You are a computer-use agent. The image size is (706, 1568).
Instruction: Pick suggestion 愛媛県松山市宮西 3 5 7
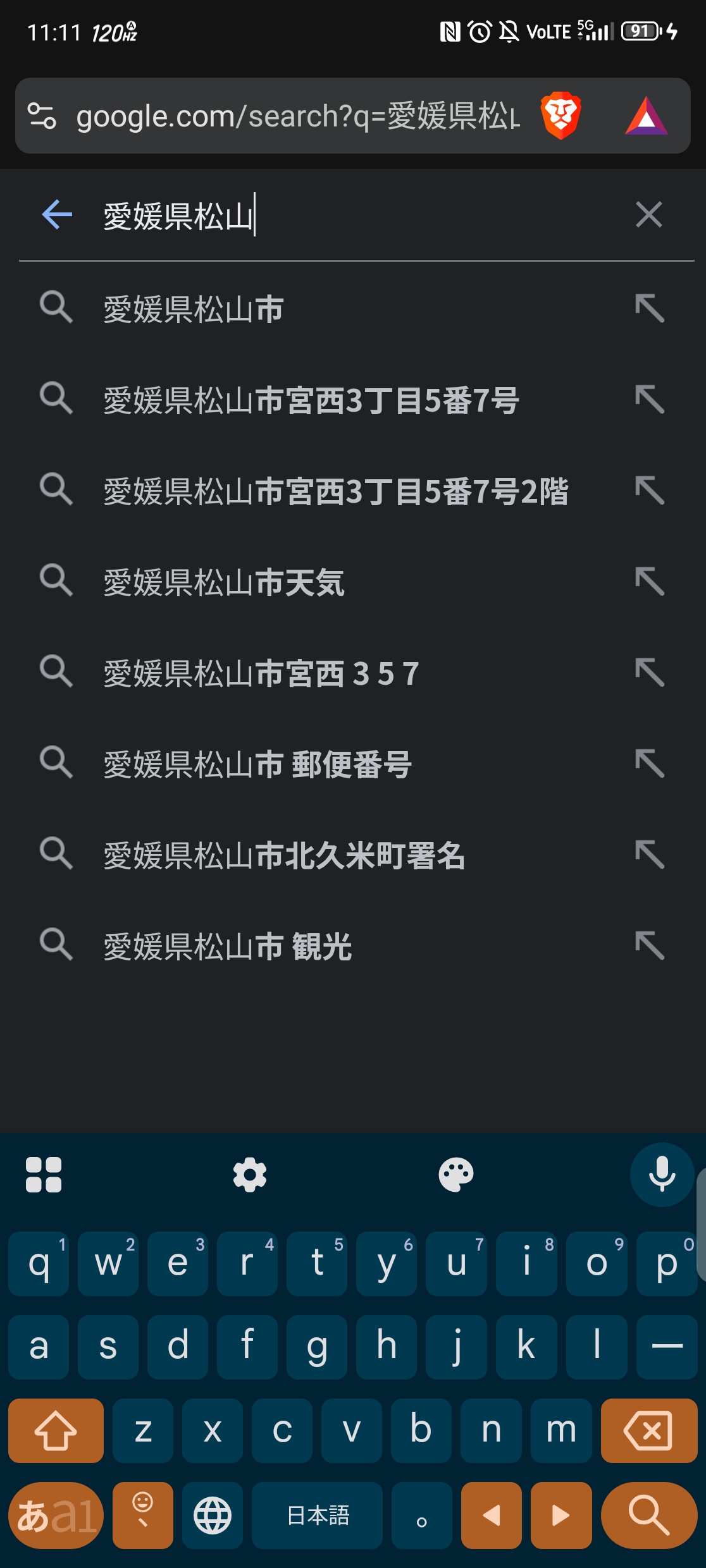pos(261,673)
